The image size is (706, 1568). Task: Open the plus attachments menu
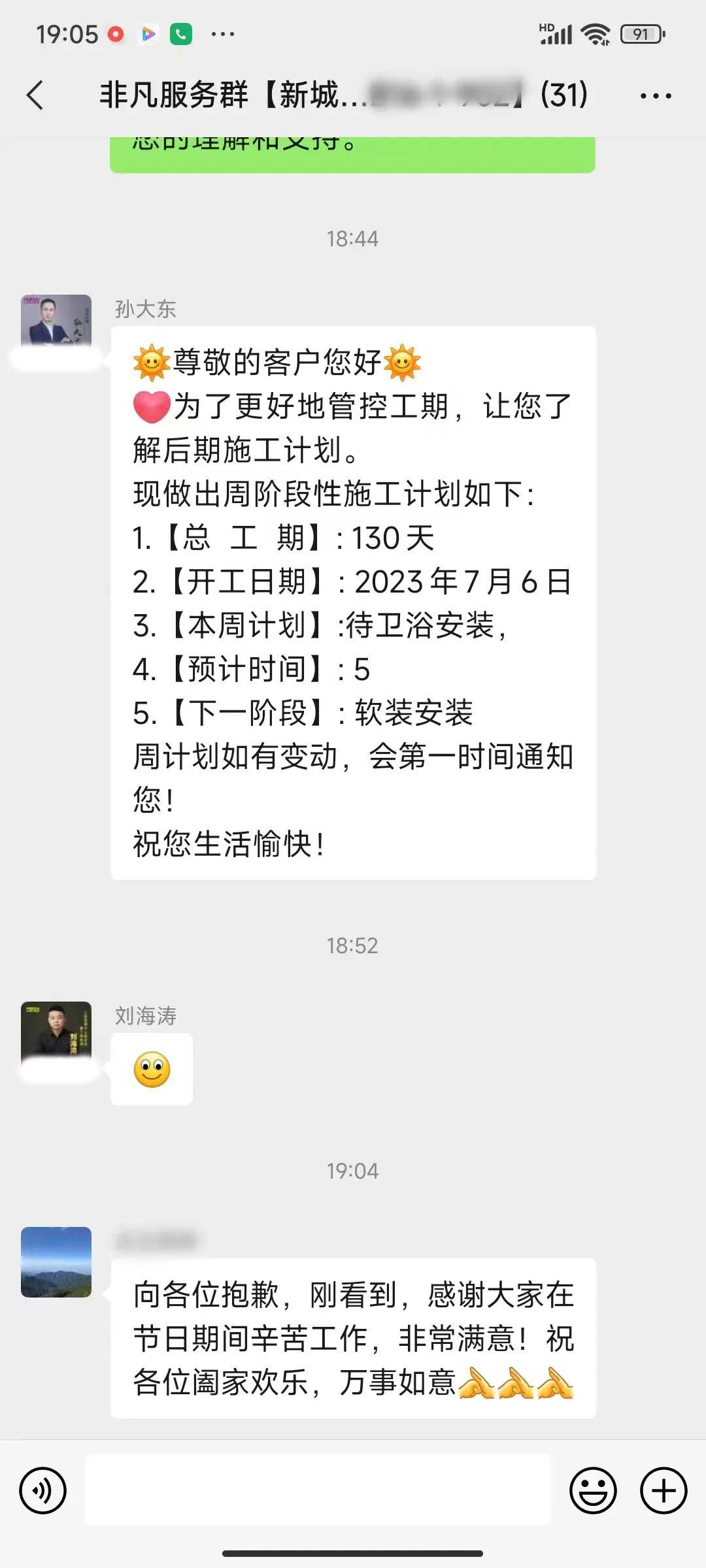664,1490
